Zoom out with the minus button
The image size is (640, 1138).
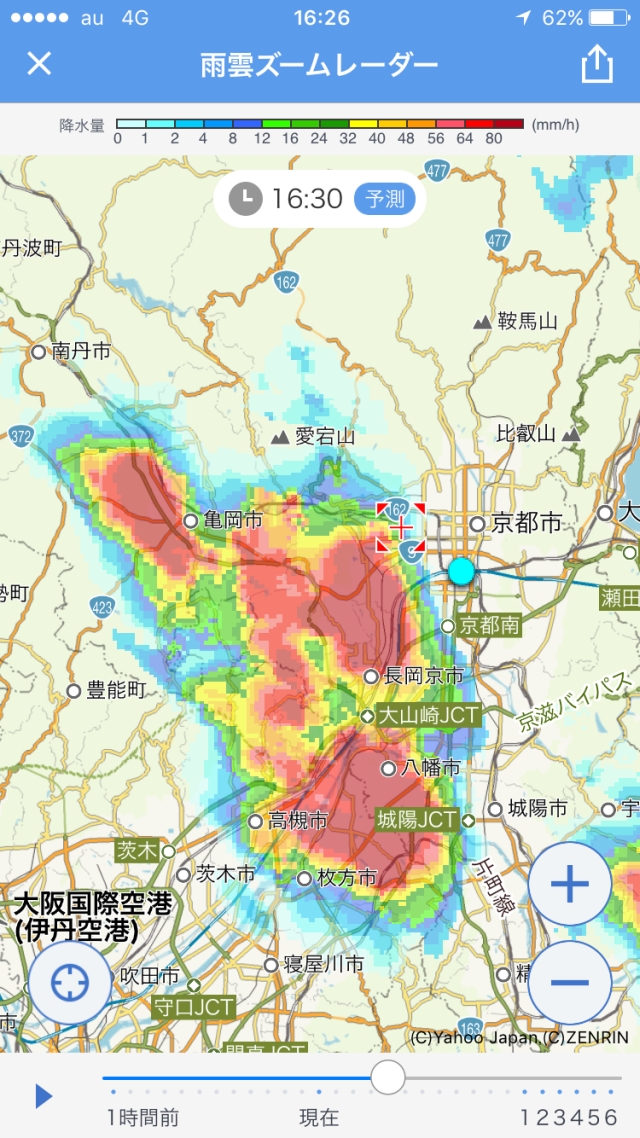click(569, 982)
